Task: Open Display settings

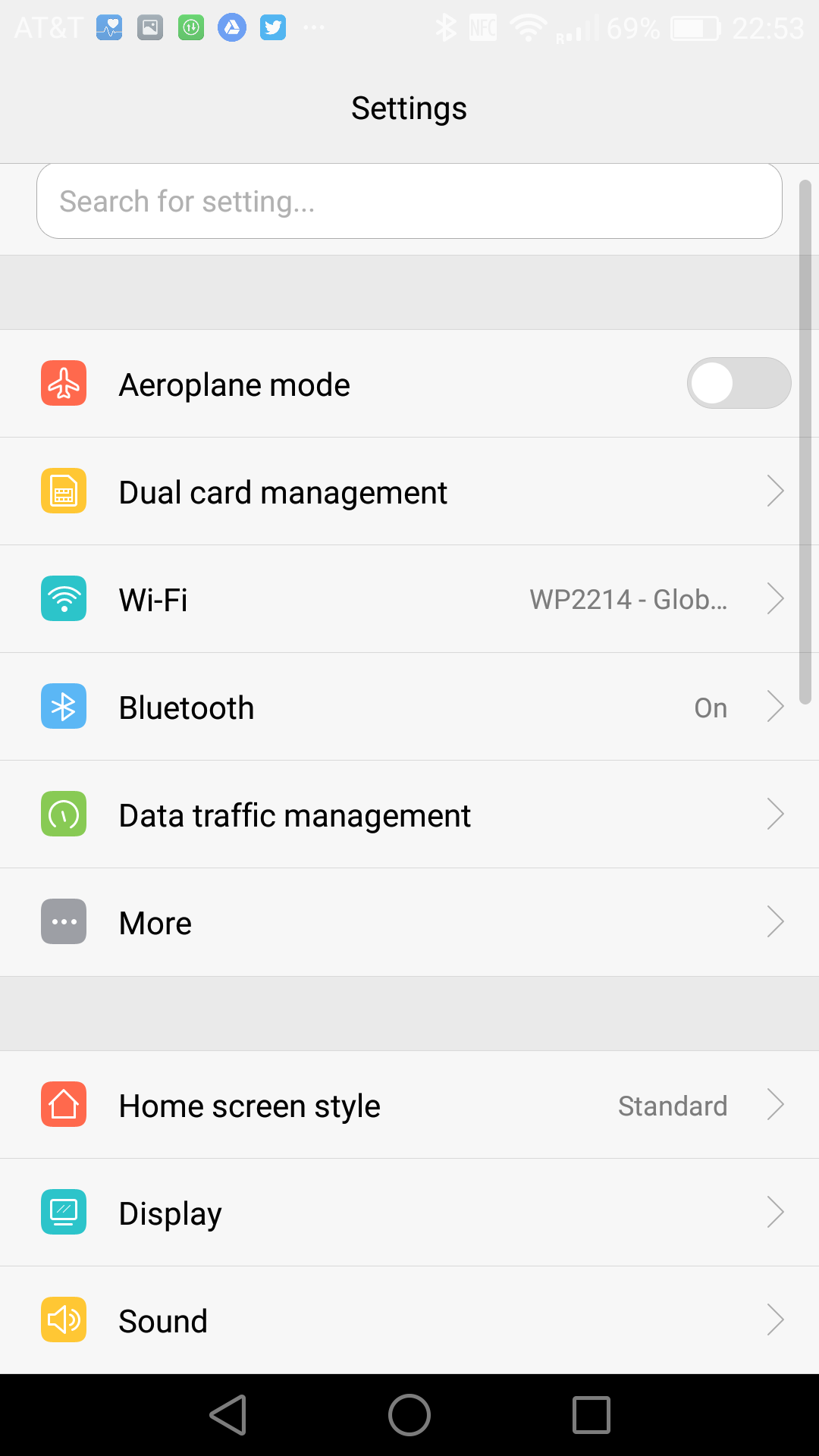Action: click(x=409, y=1213)
